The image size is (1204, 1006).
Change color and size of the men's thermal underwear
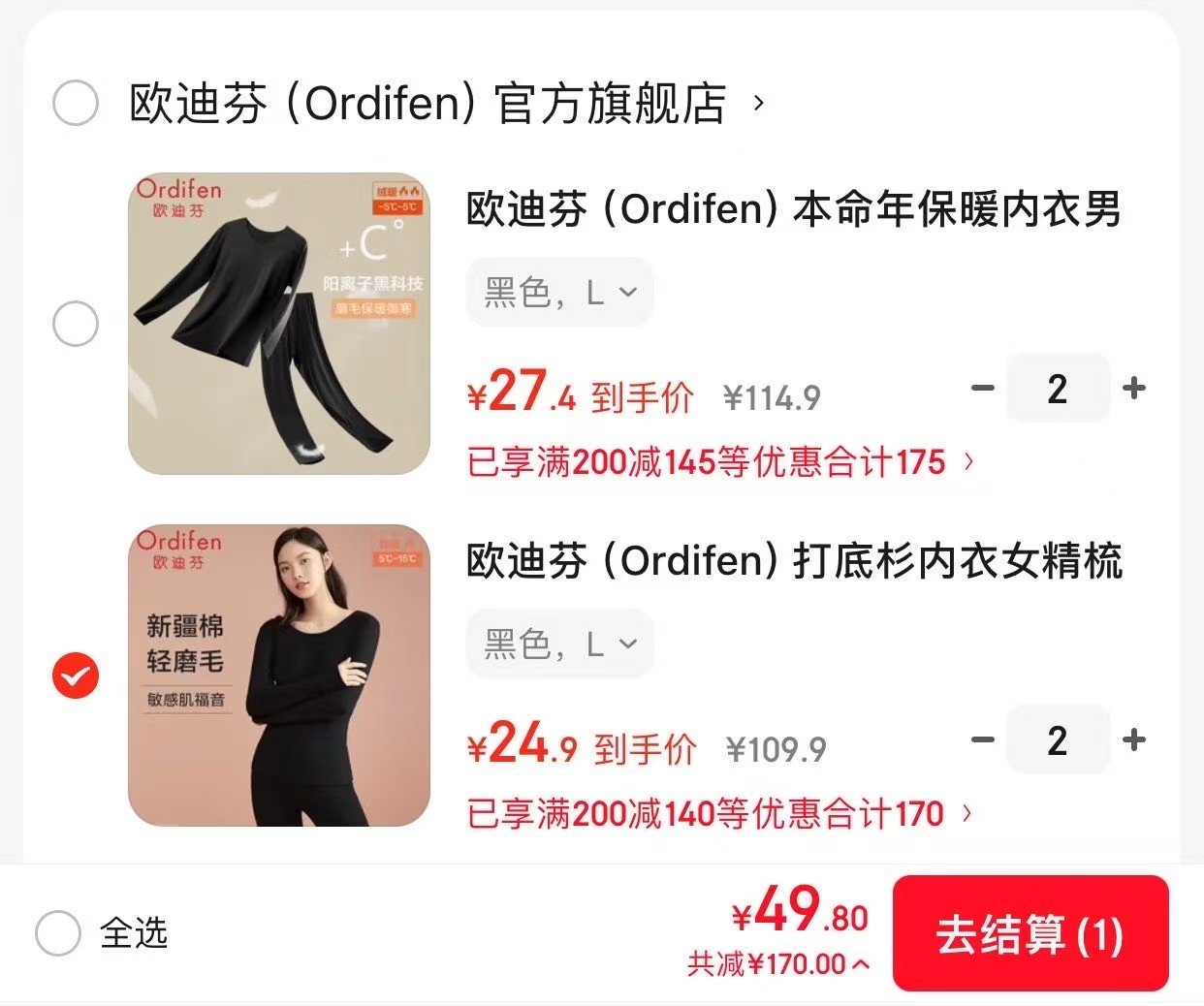(x=559, y=292)
